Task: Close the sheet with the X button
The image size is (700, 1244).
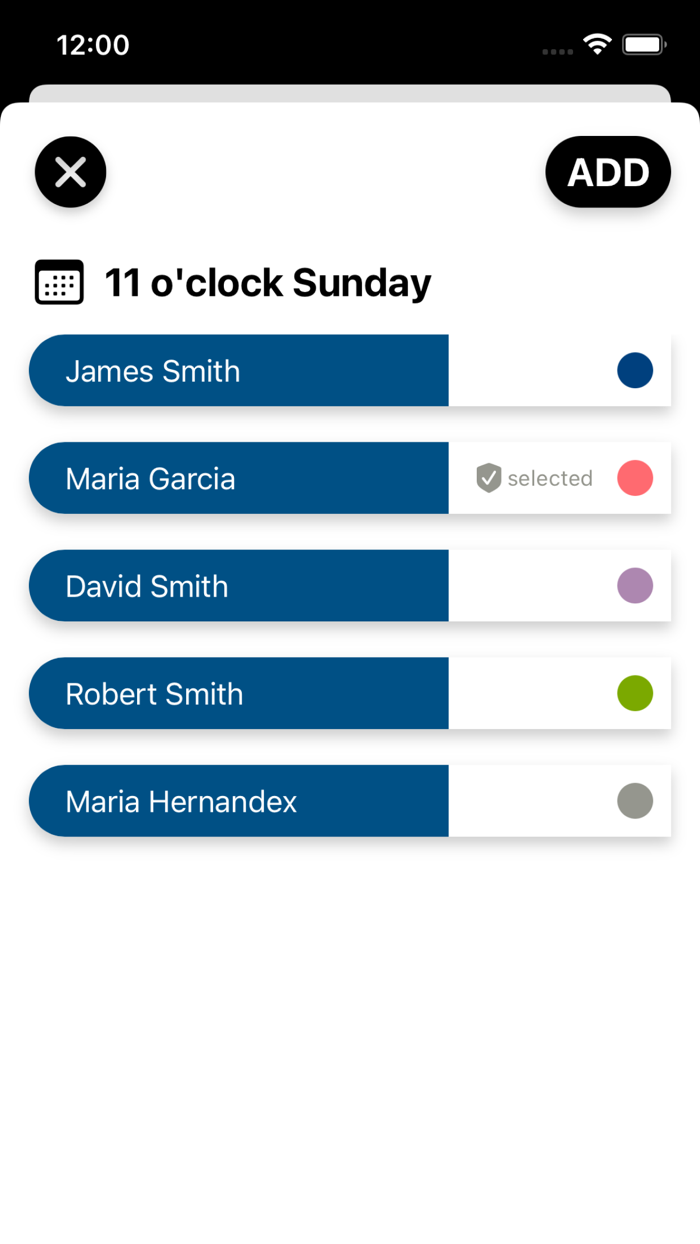Action: pos(70,172)
